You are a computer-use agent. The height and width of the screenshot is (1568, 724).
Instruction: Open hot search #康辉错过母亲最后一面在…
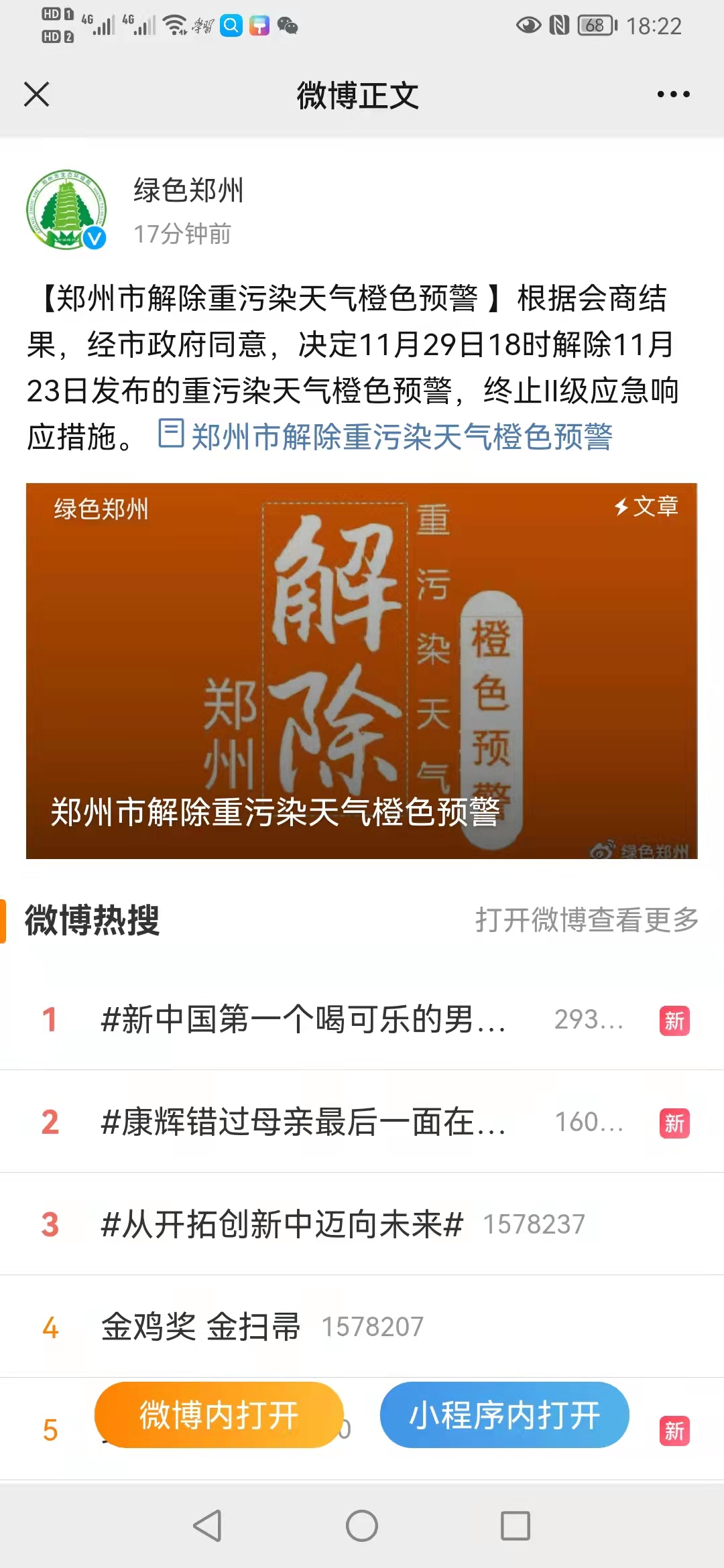click(x=303, y=1122)
